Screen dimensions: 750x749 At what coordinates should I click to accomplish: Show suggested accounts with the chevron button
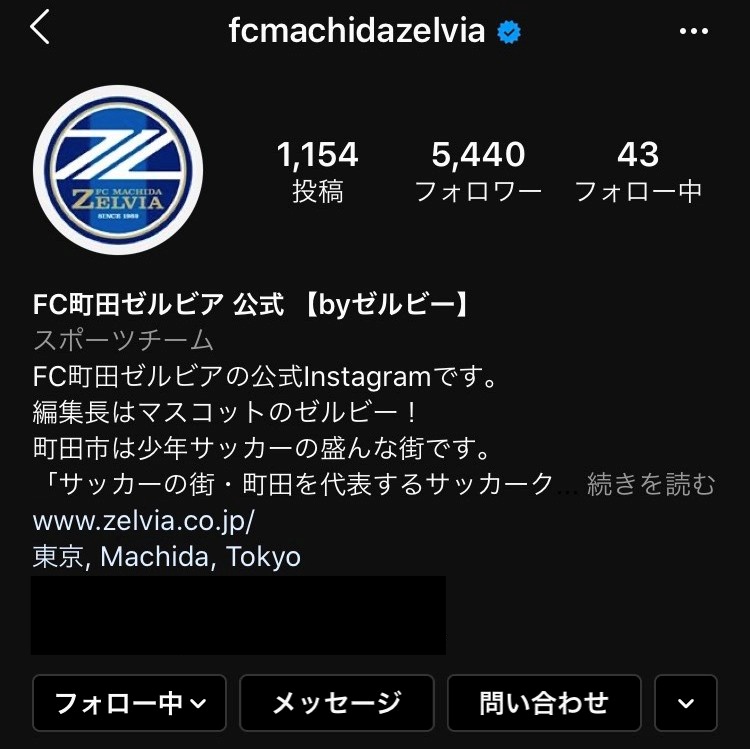pos(686,703)
